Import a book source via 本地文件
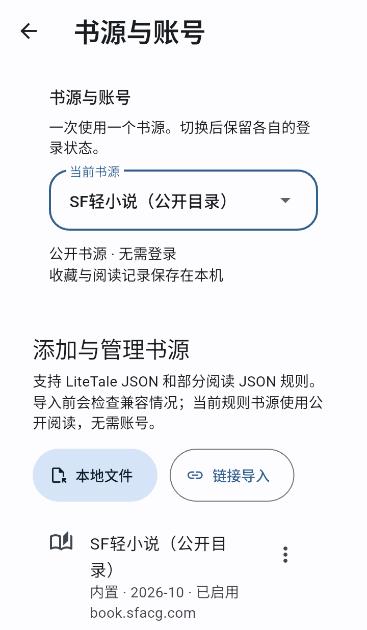The width and height of the screenshot is (367, 630). coord(95,475)
